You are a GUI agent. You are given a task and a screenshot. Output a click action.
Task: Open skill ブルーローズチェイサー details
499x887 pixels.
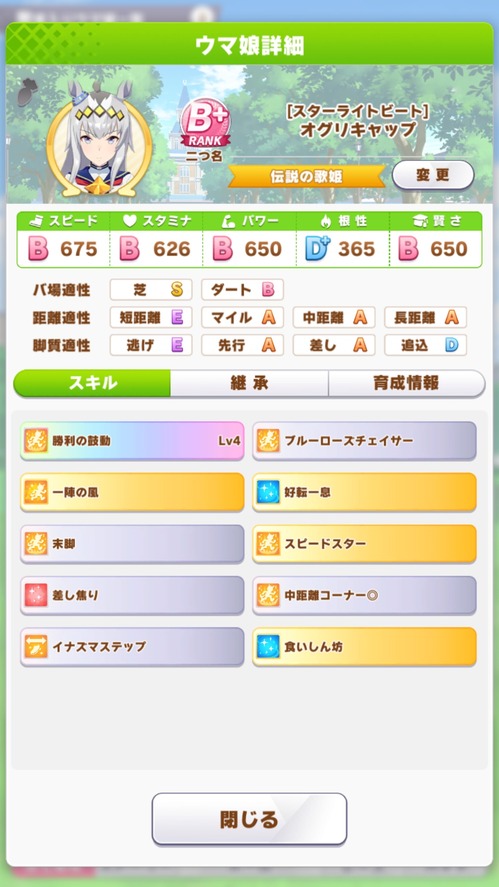(364, 441)
